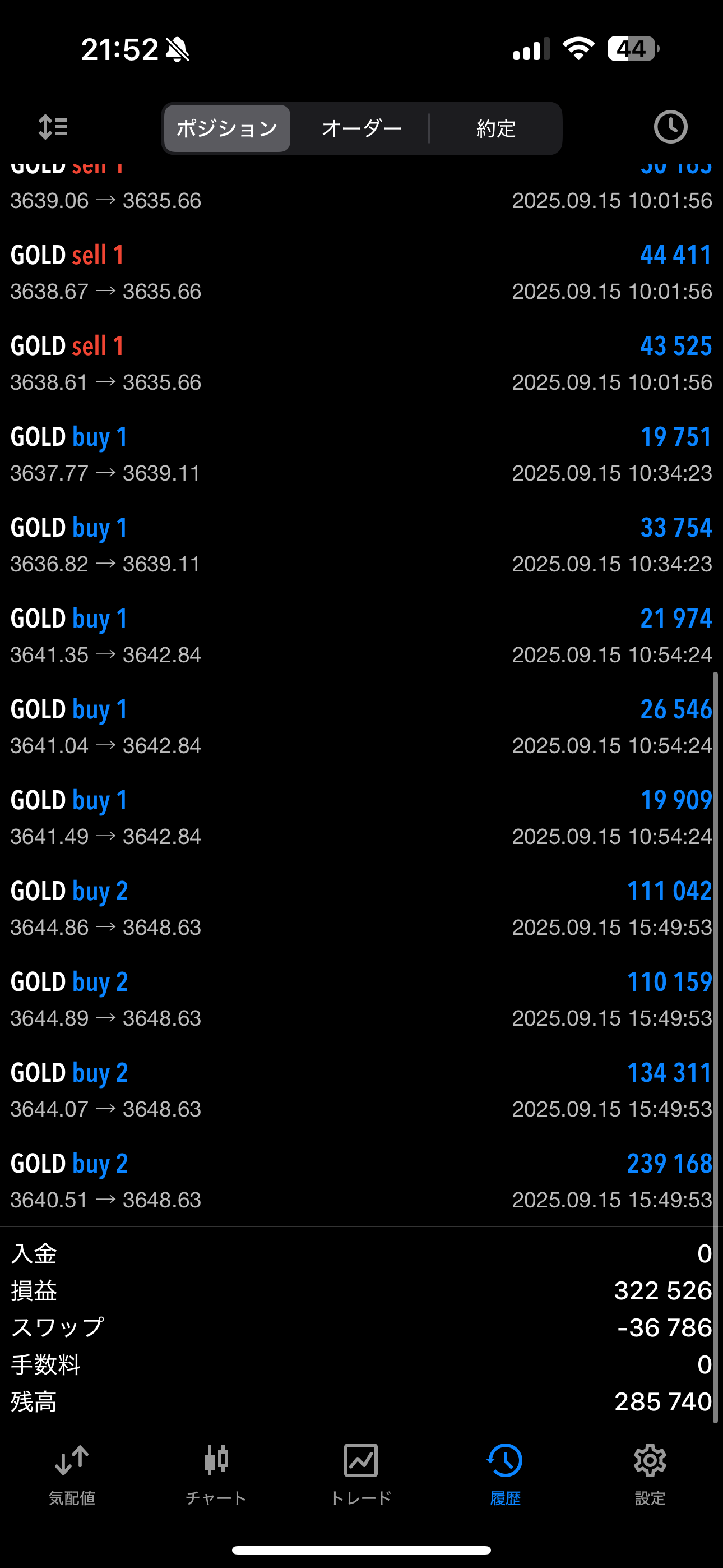Expand the GOLD buy trade with profit 26 546
The height and width of the screenshot is (1568, 723).
(x=361, y=727)
